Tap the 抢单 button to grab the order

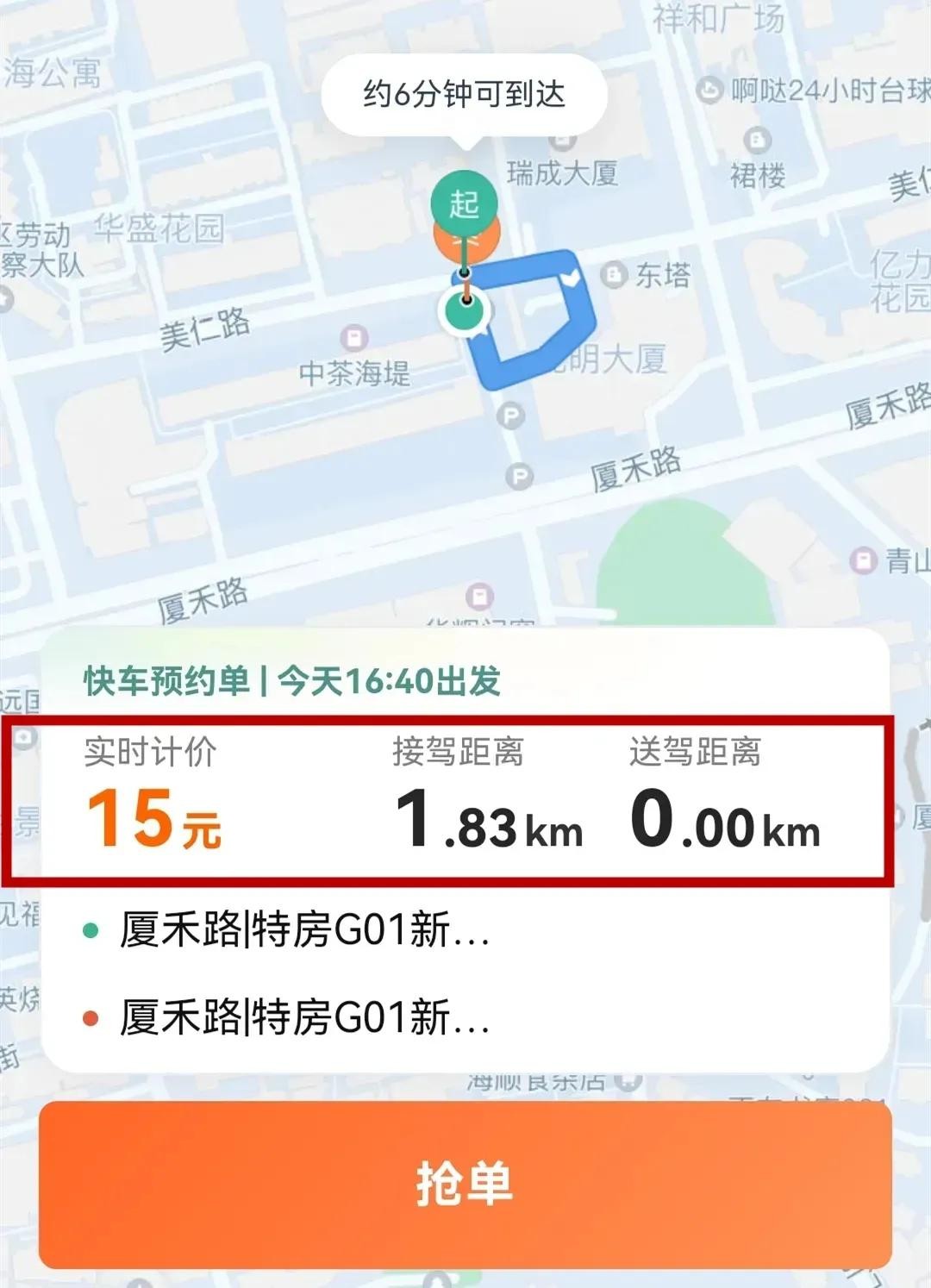(465, 1183)
